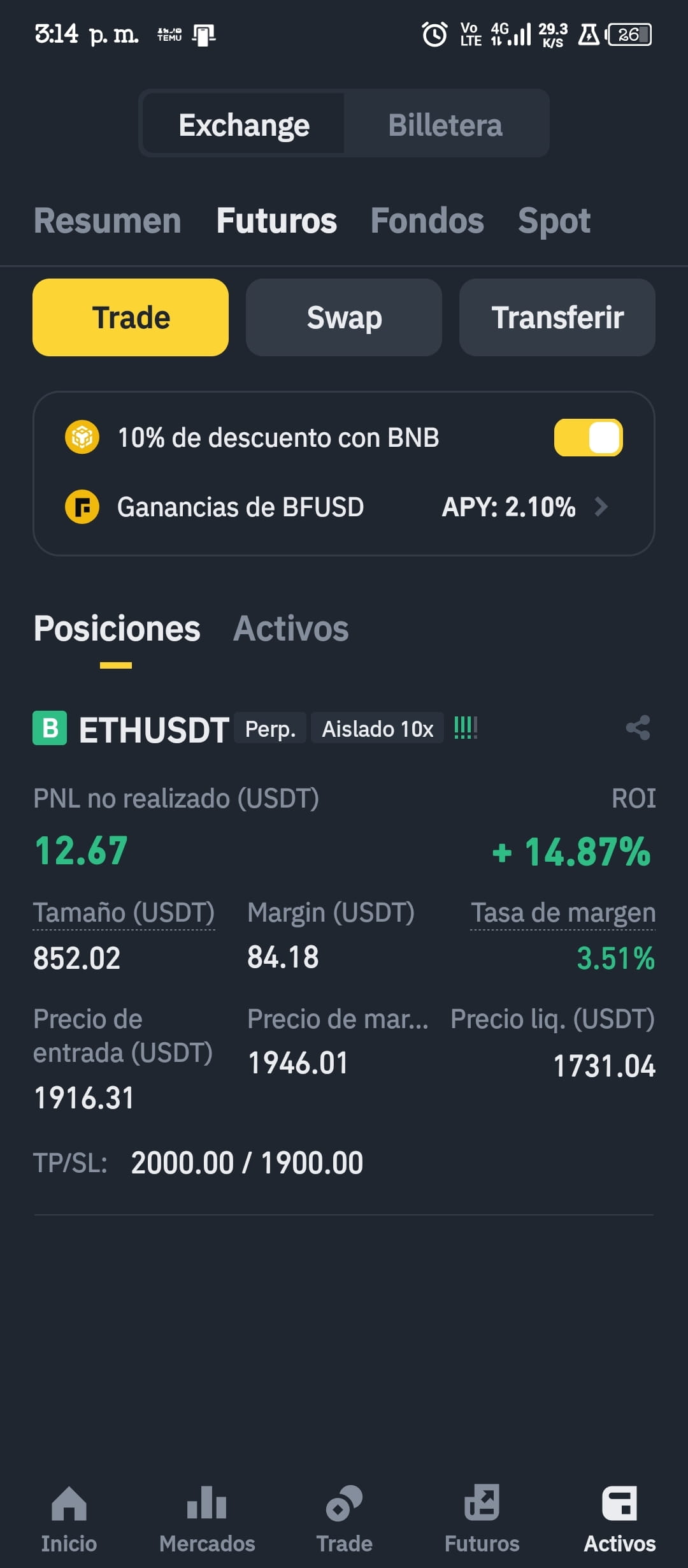Go to the Spot tab
The height and width of the screenshot is (1568, 688).
tap(554, 221)
